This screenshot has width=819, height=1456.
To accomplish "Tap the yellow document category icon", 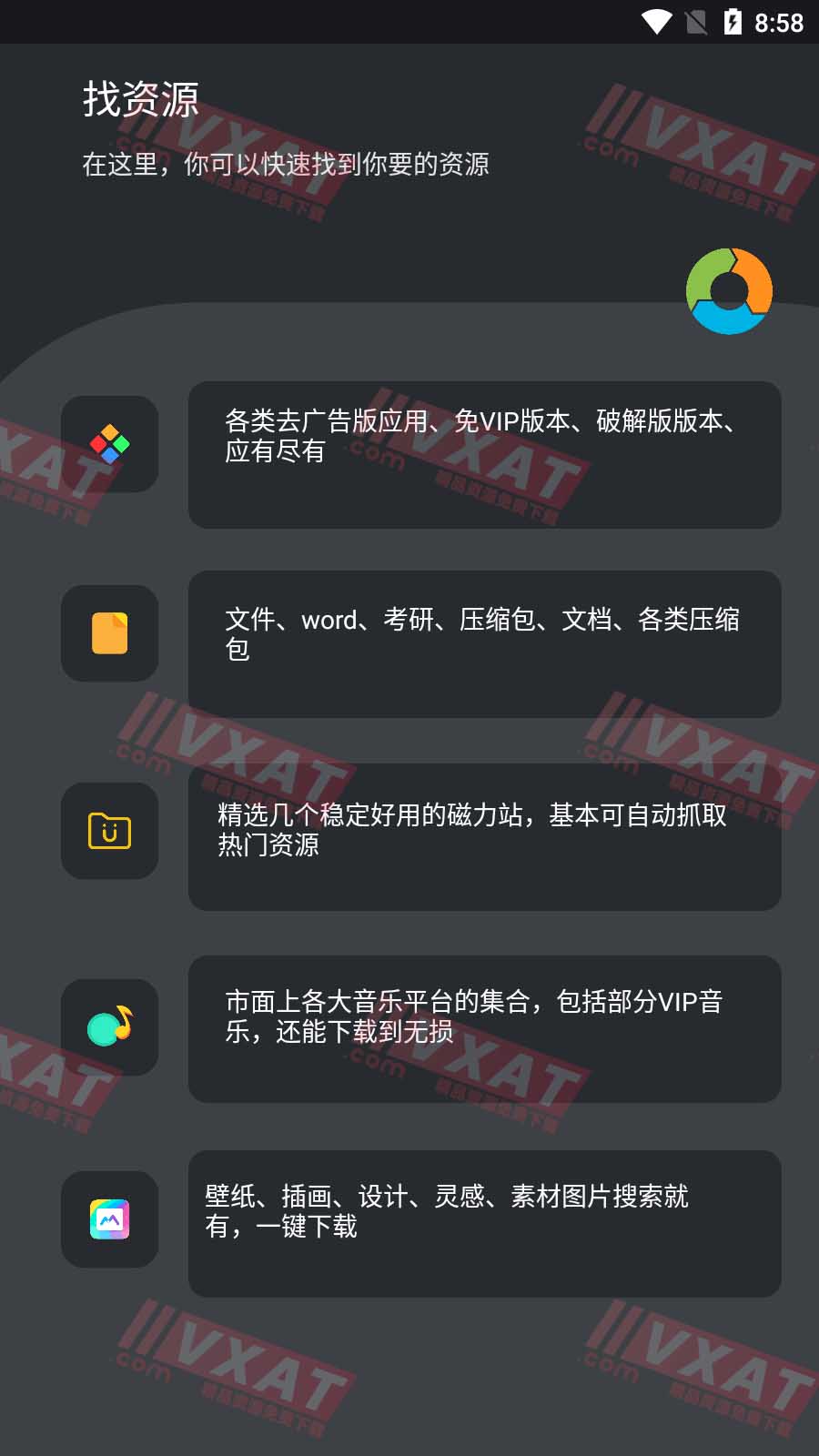I will [109, 633].
